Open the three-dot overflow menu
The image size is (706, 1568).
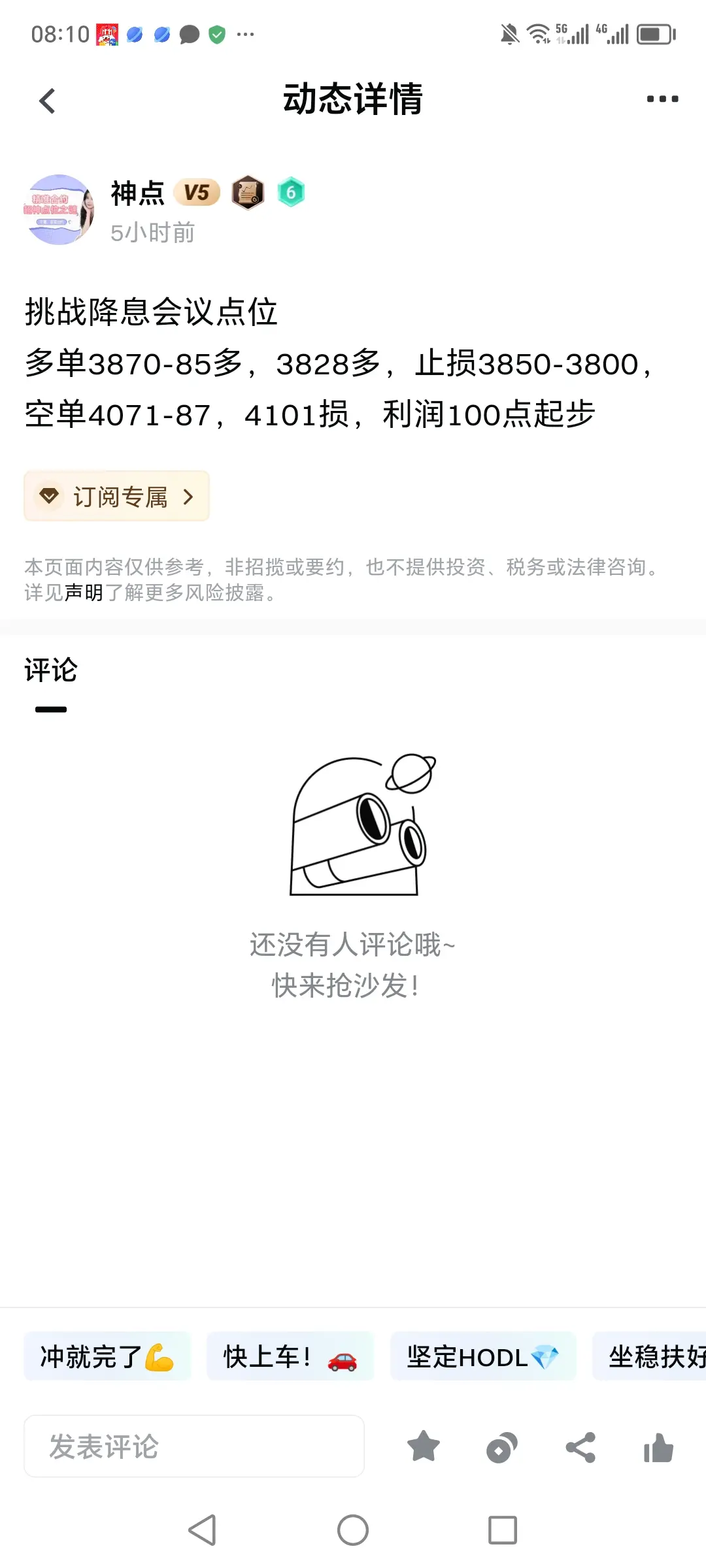662,98
